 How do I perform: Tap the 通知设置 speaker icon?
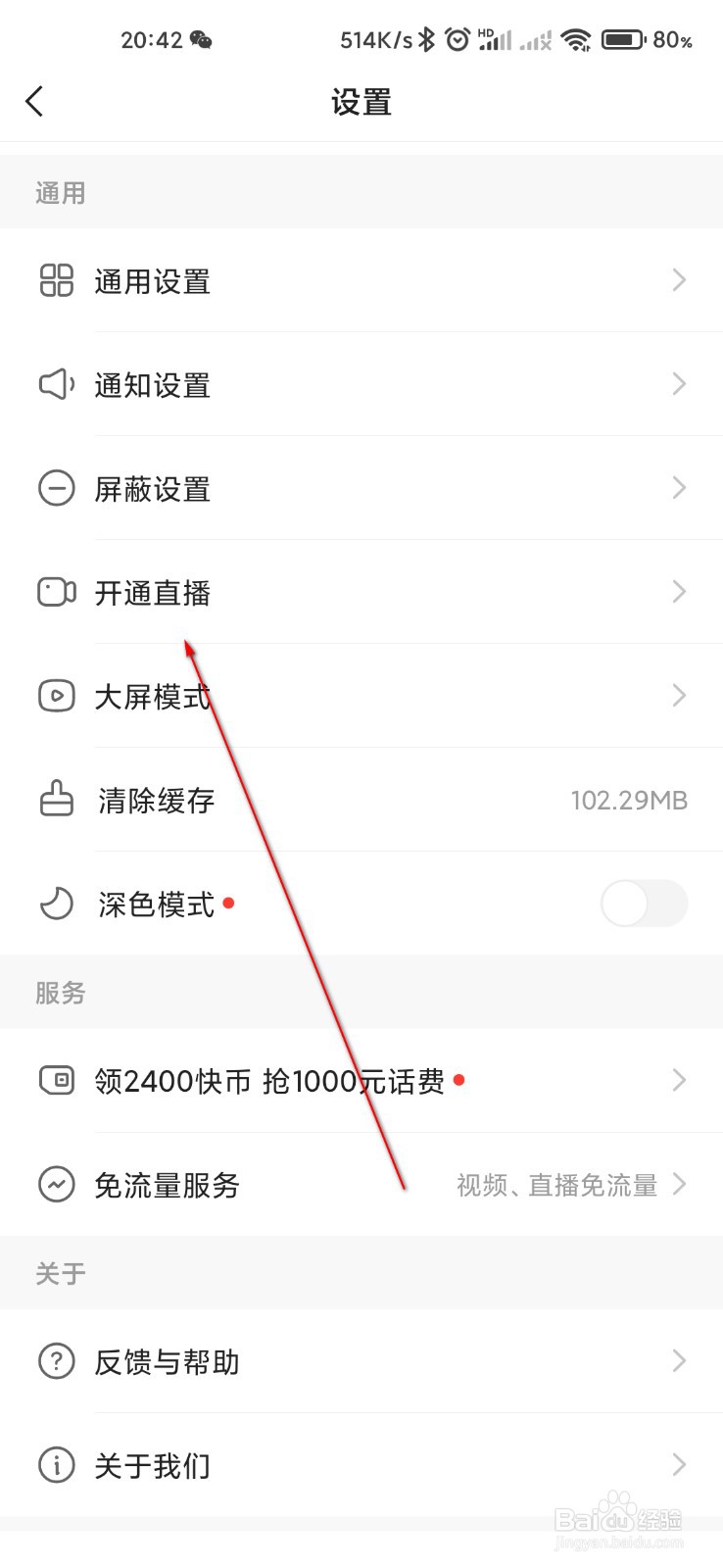(x=56, y=385)
